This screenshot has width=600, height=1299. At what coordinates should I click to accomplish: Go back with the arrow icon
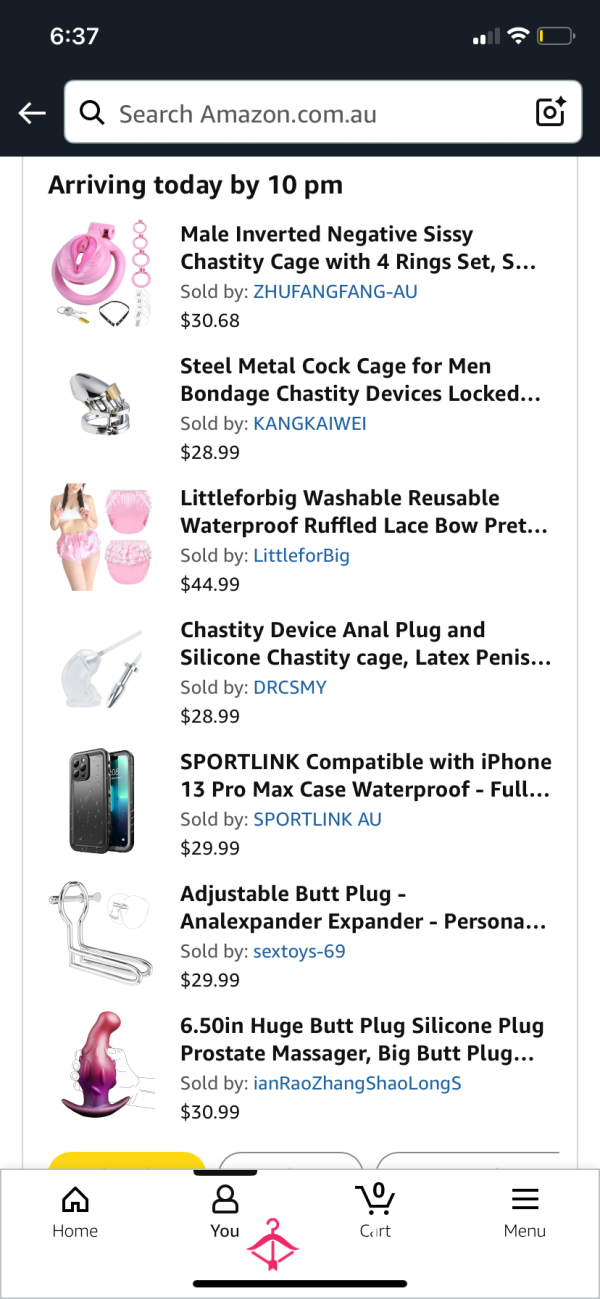click(x=32, y=113)
